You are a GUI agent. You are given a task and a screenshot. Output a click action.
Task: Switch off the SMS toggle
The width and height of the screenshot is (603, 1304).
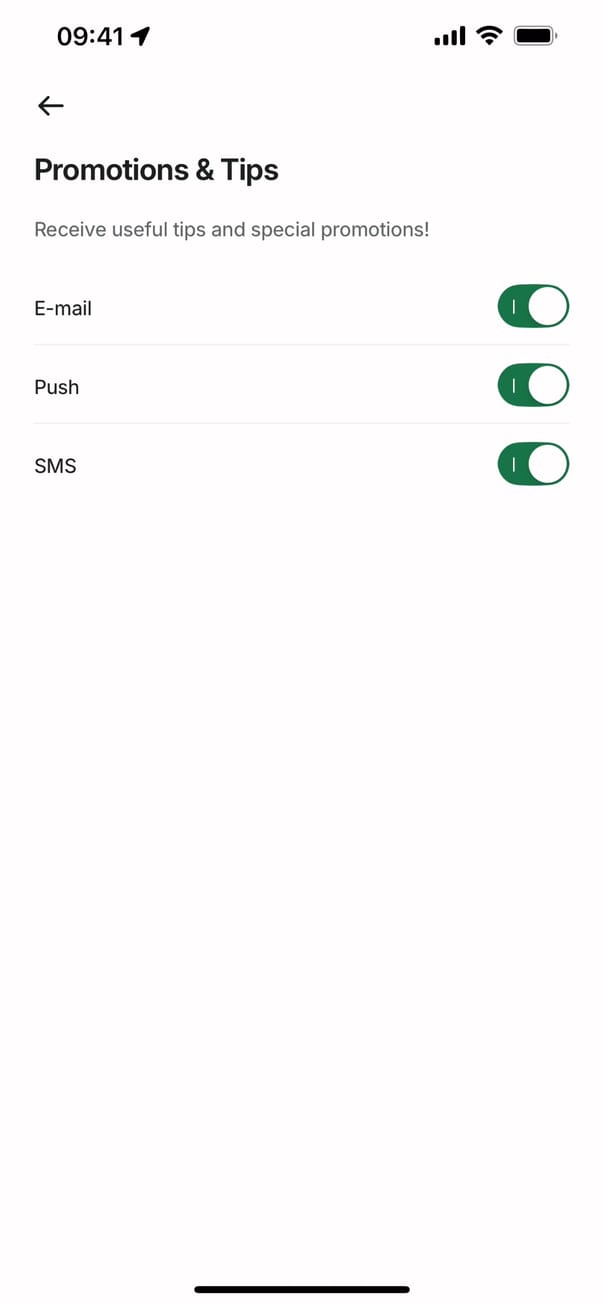point(532,464)
